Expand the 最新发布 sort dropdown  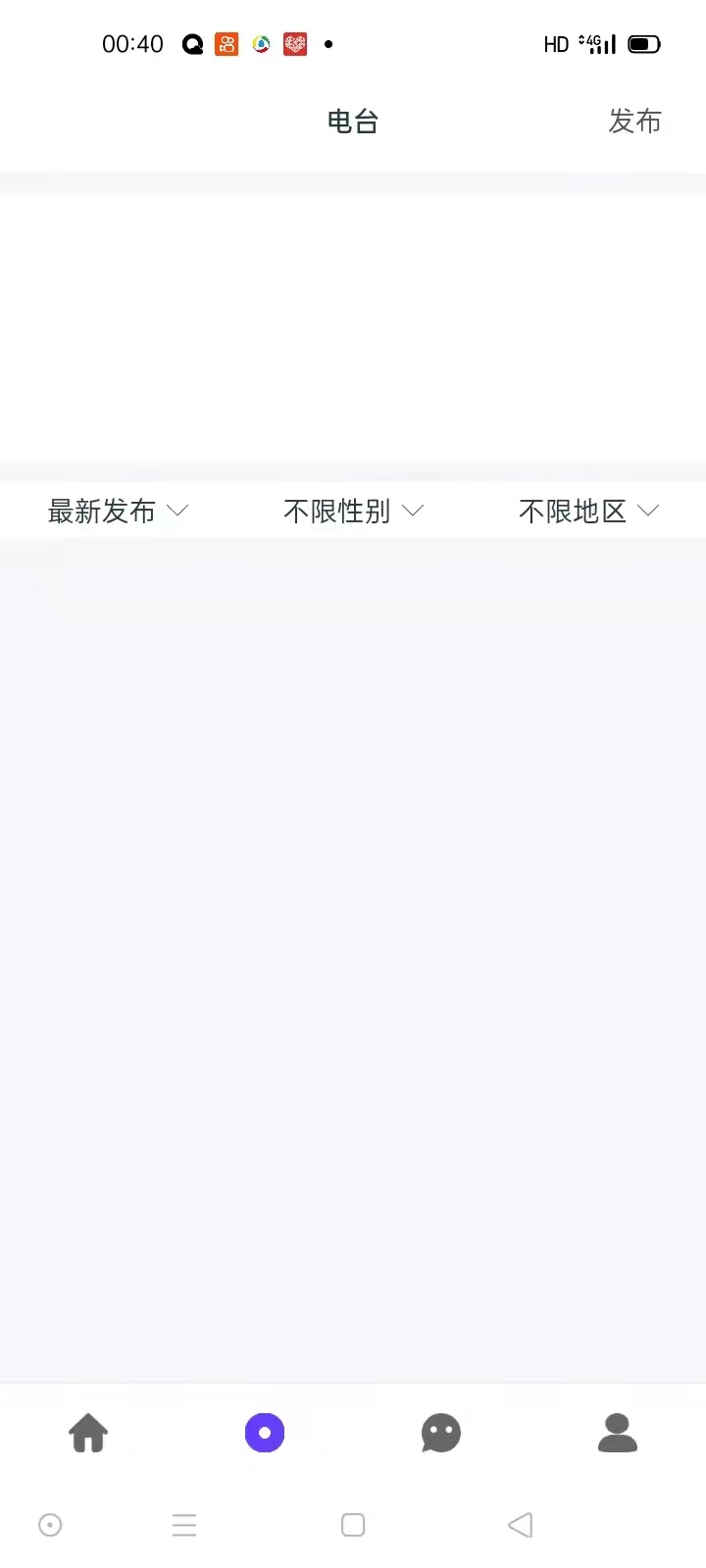pos(118,511)
